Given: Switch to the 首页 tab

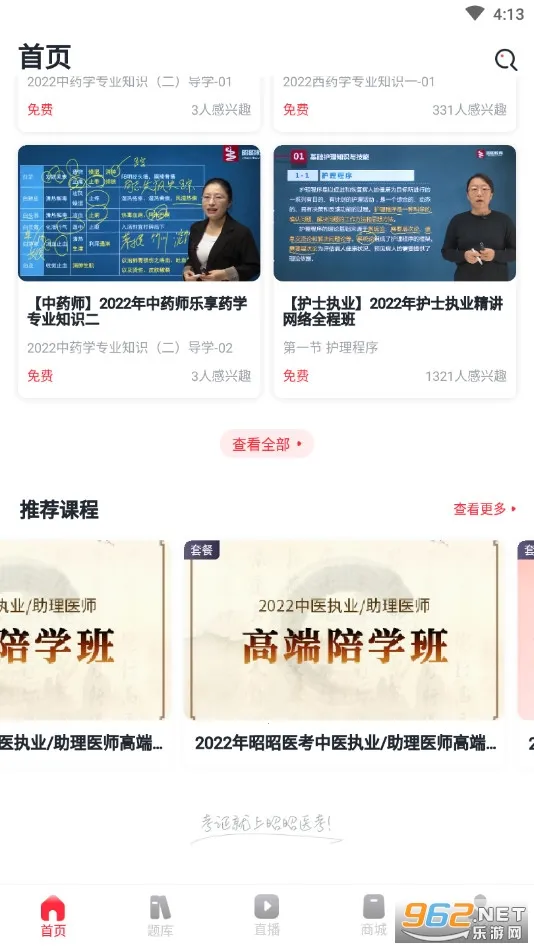Looking at the screenshot, I should (53, 916).
